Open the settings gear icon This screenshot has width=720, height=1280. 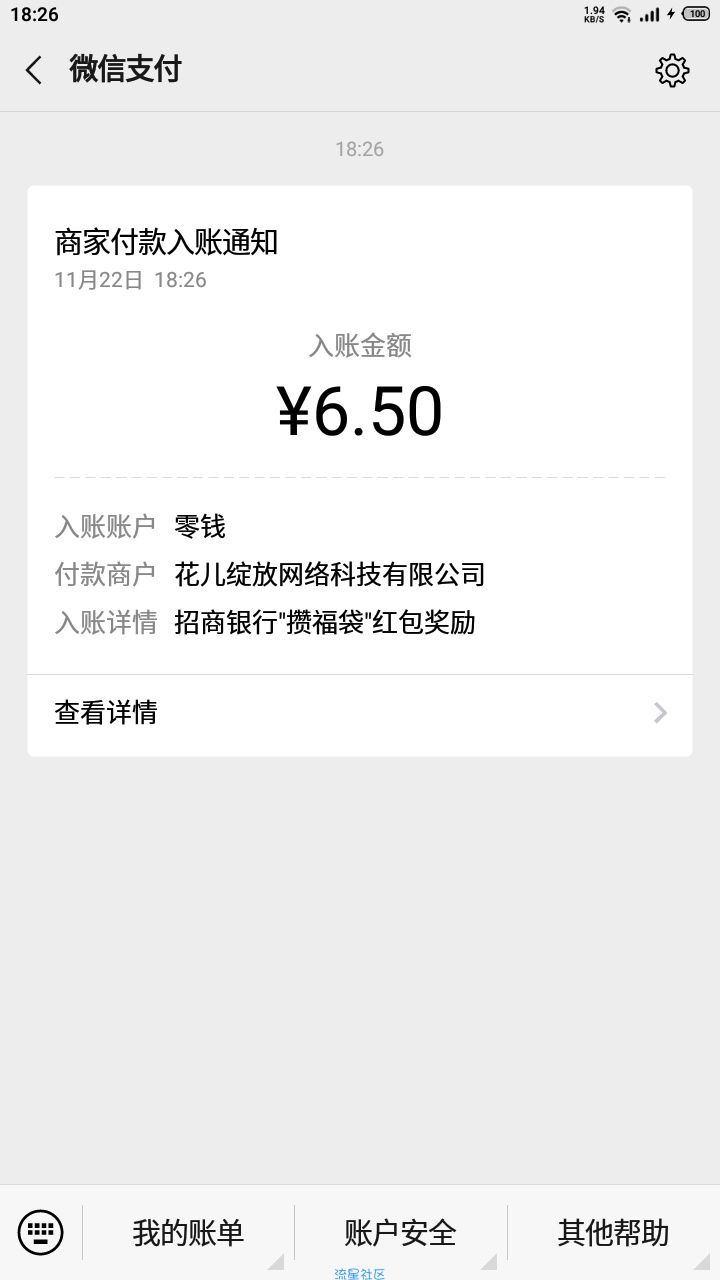(x=672, y=70)
